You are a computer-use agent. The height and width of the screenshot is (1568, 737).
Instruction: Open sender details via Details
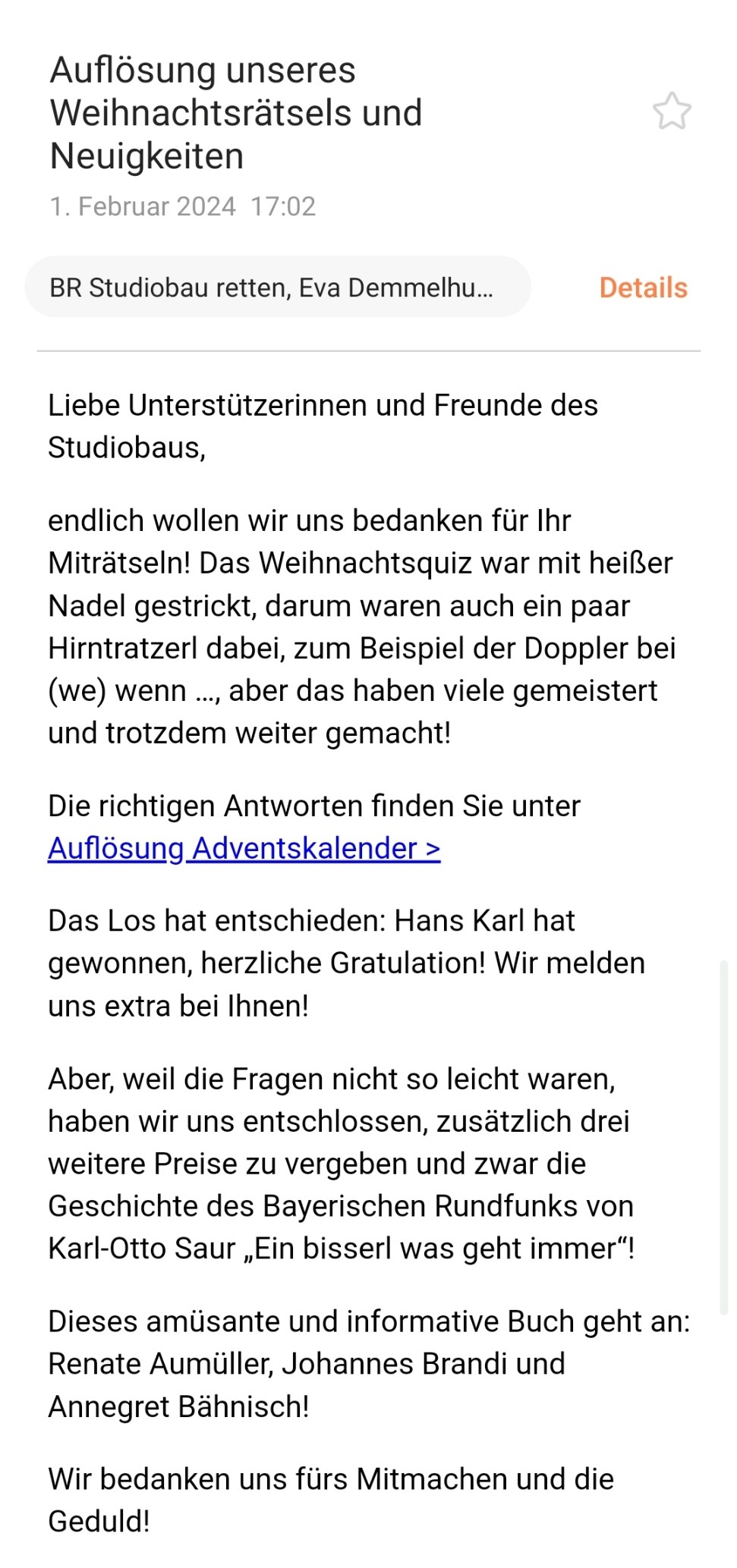[x=643, y=288]
